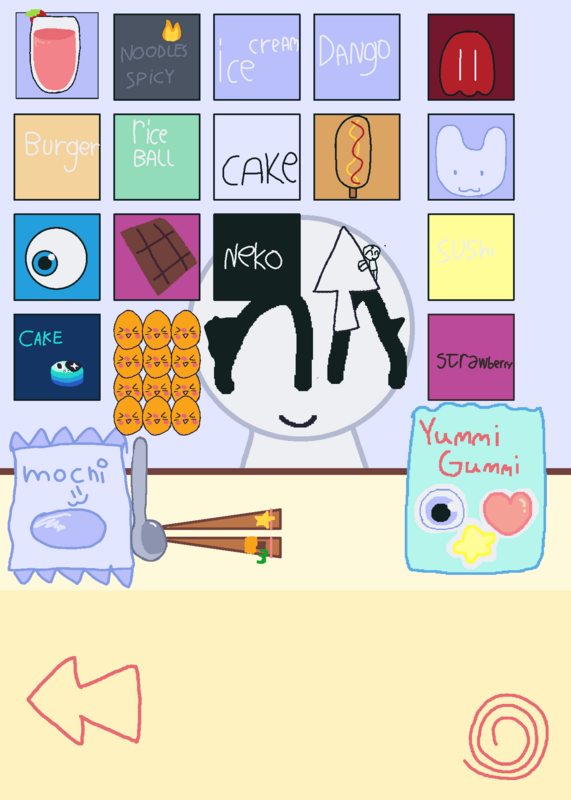Select the white CAKE tile
Screen dimensions: 571x800
[x=257, y=157]
